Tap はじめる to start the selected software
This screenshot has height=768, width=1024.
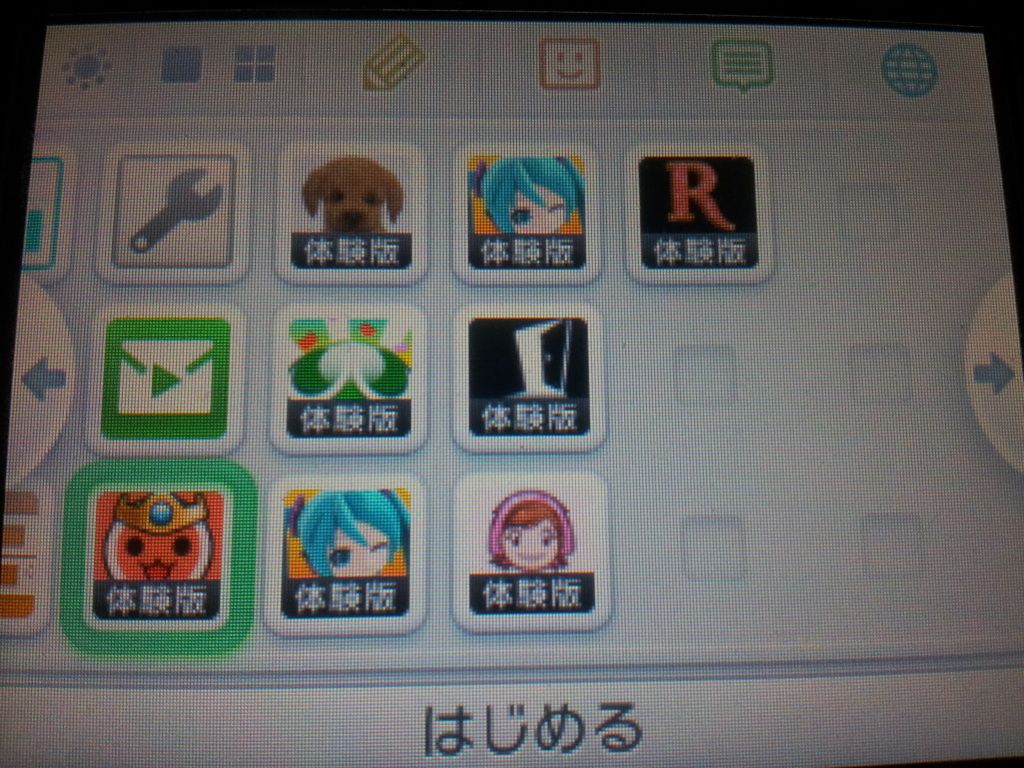(530, 729)
